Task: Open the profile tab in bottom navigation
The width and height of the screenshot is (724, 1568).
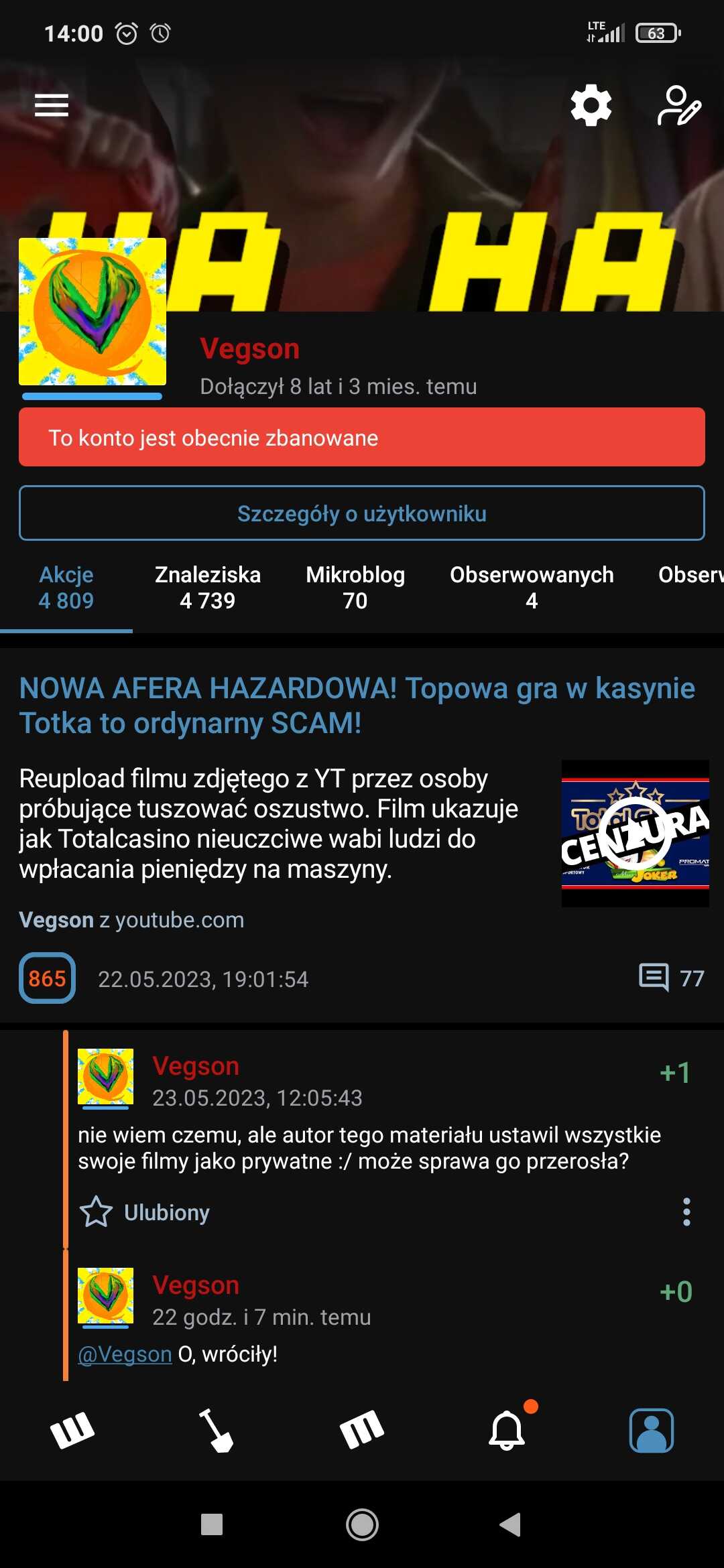Action: point(652,1430)
